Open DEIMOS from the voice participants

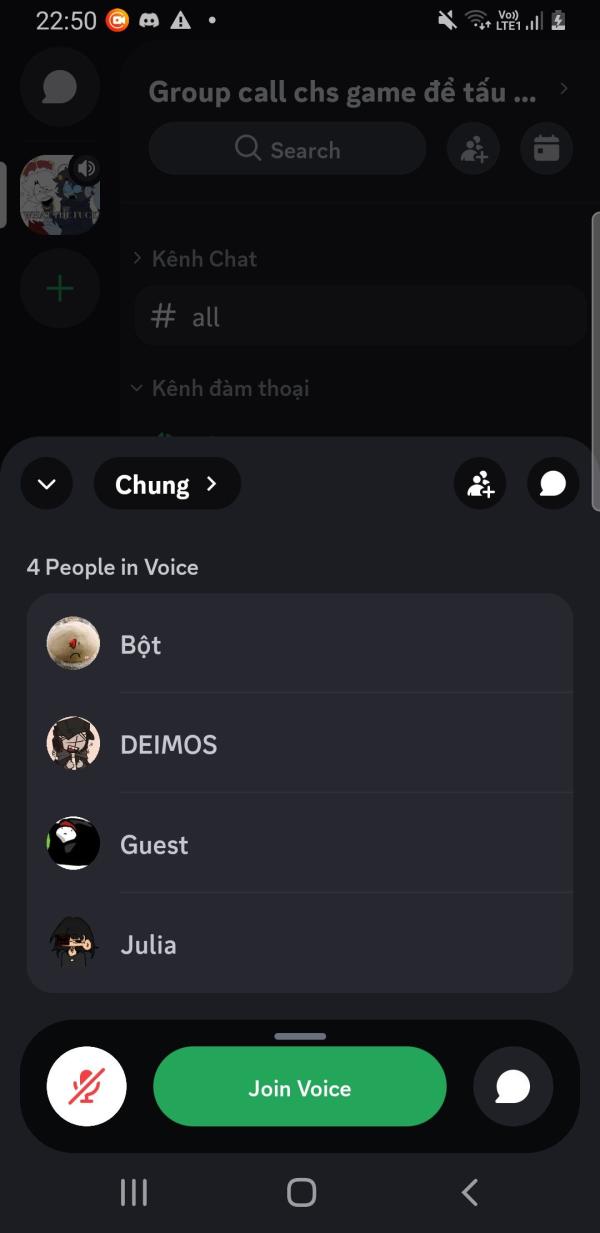pos(300,743)
